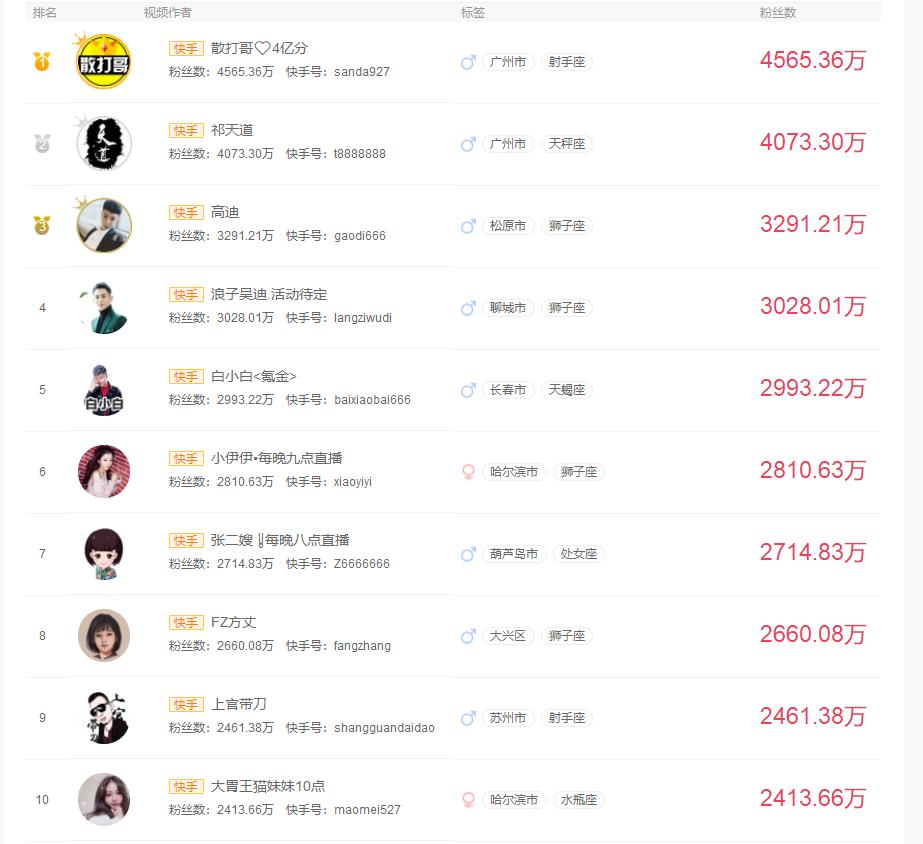Screen dimensions: 923x844
Task: Open 张二嫂's entry in the list
Action: (x=280, y=540)
